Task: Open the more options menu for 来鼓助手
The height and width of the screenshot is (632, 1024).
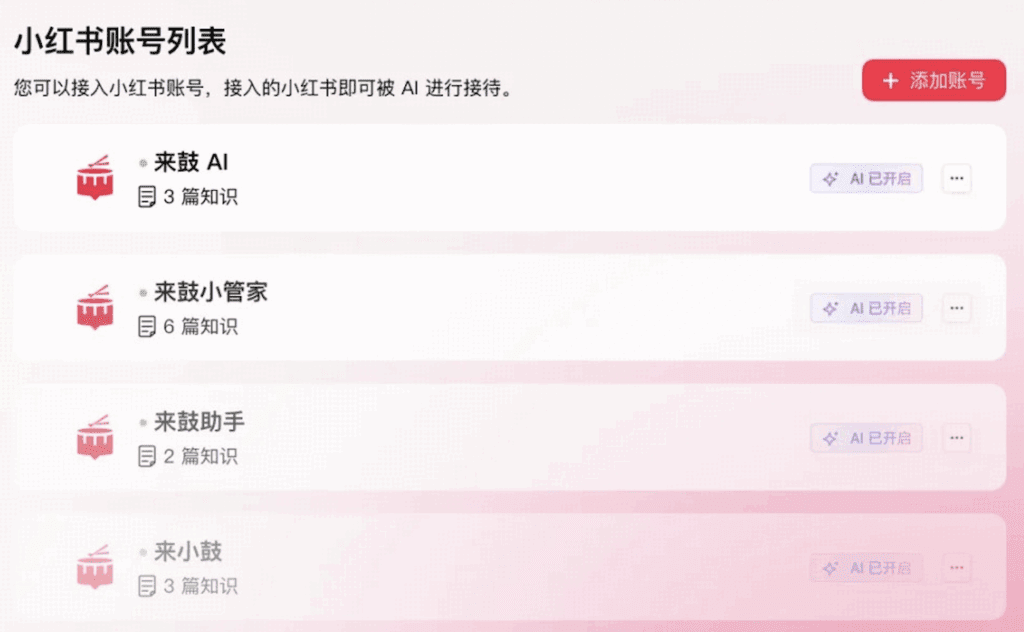Action: click(956, 438)
